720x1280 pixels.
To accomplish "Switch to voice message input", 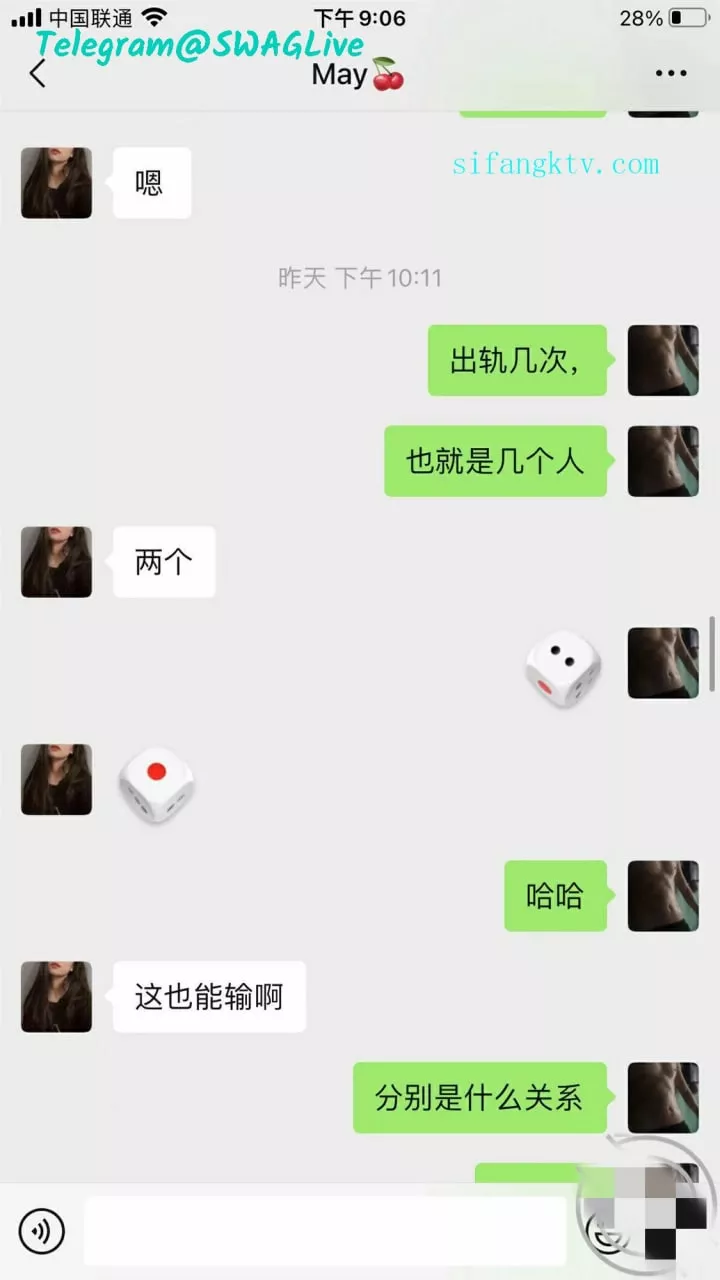I will [x=41, y=1231].
